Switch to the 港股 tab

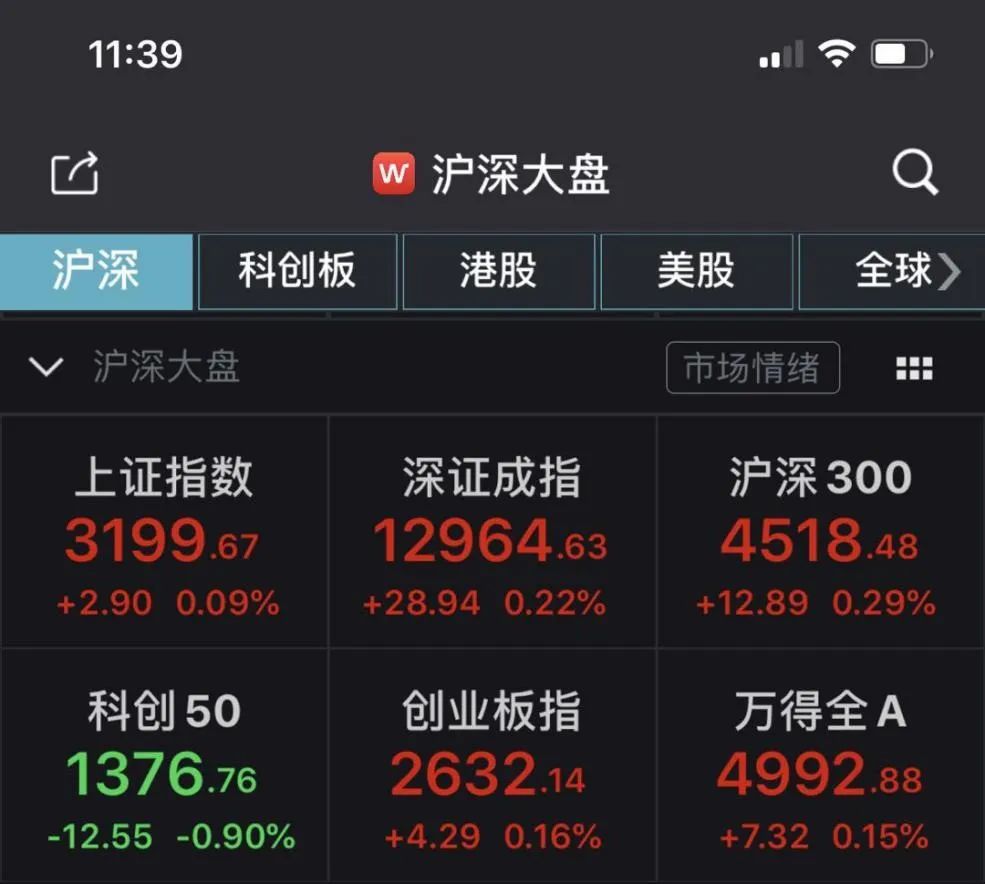498,271
